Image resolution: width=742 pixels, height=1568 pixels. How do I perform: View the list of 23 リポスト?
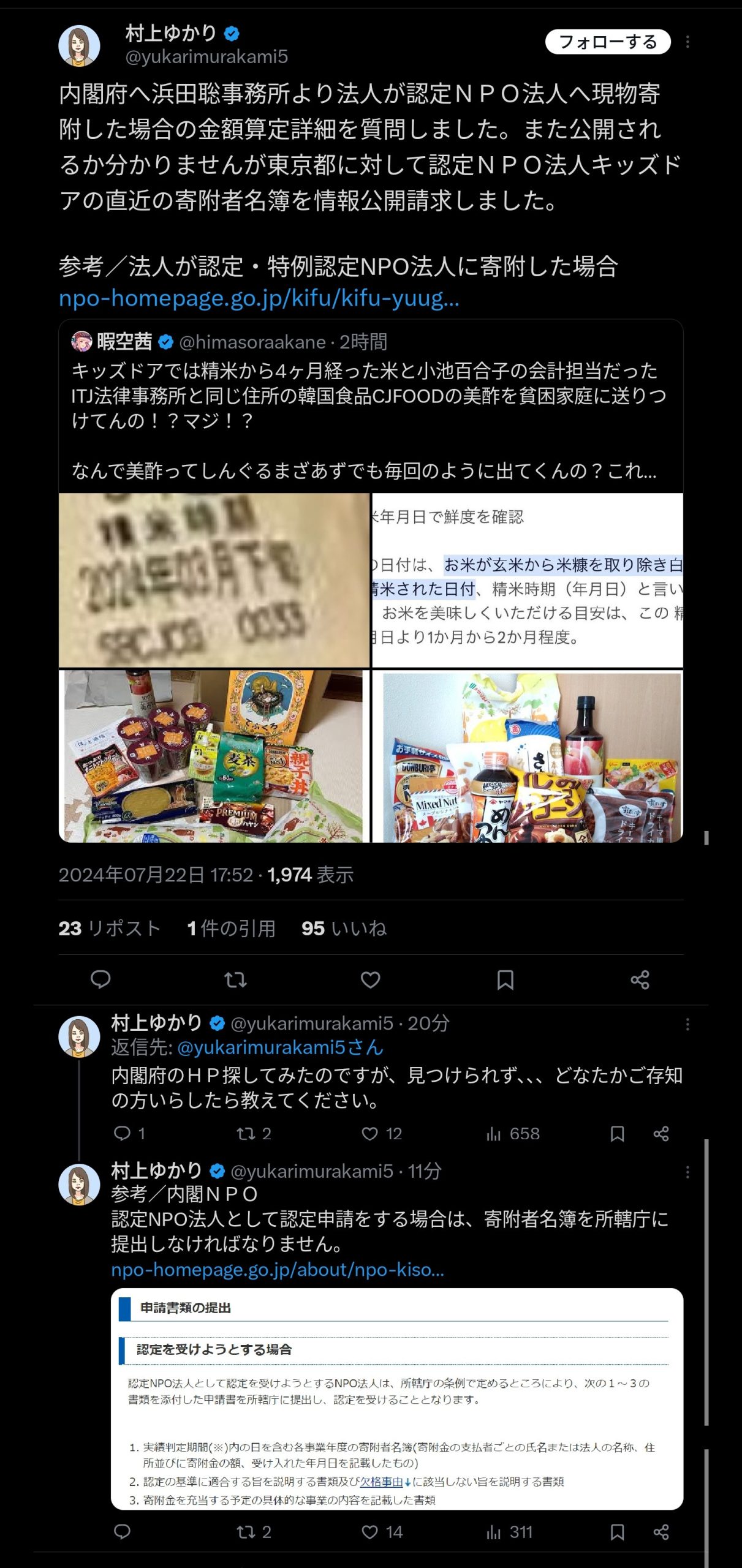[110, 929]
